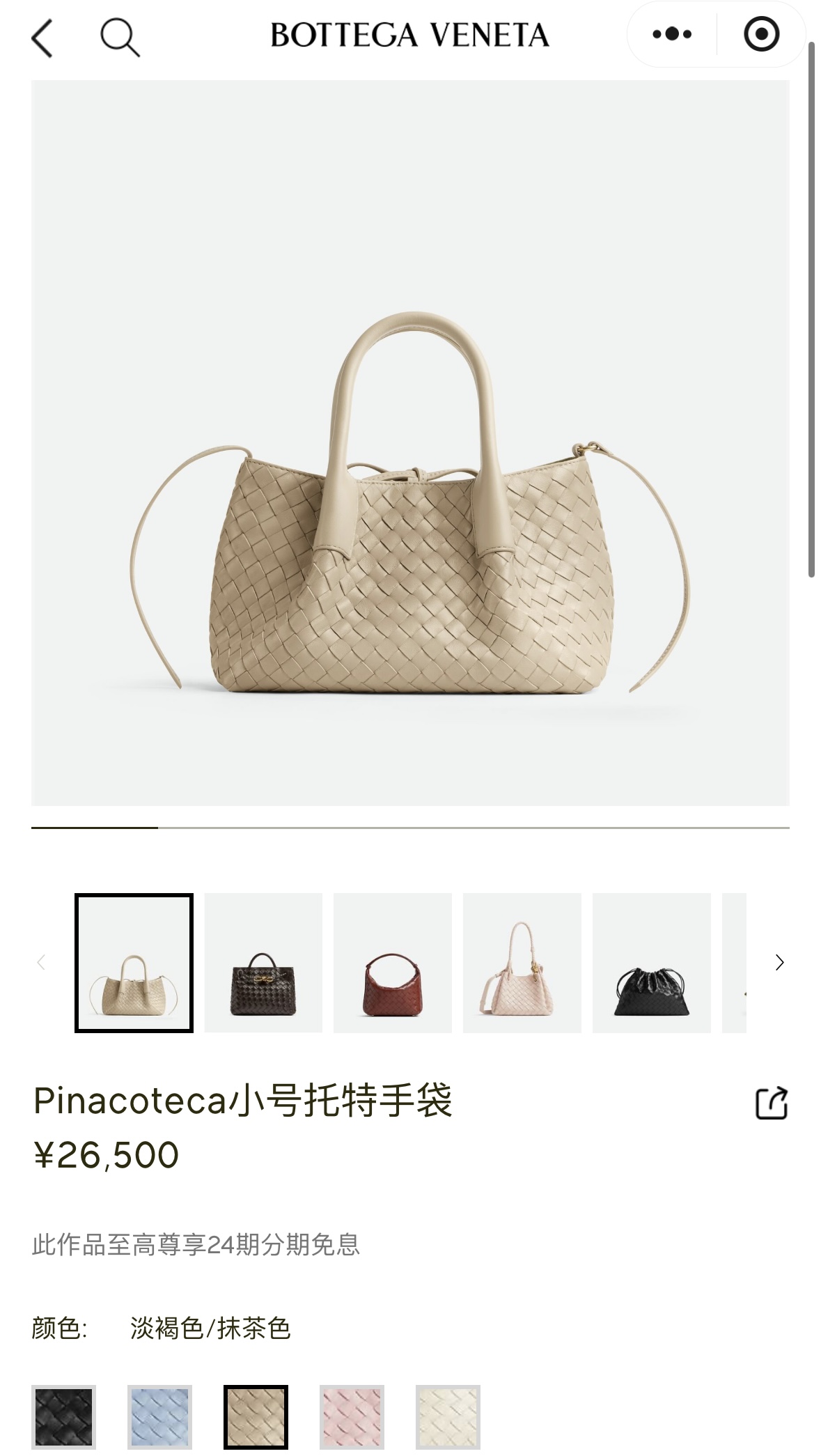This screenshot has width=821, height=1456.
Task: Close the mini program with the target icon
Action: pyautogui.click(x=761, y=33)
